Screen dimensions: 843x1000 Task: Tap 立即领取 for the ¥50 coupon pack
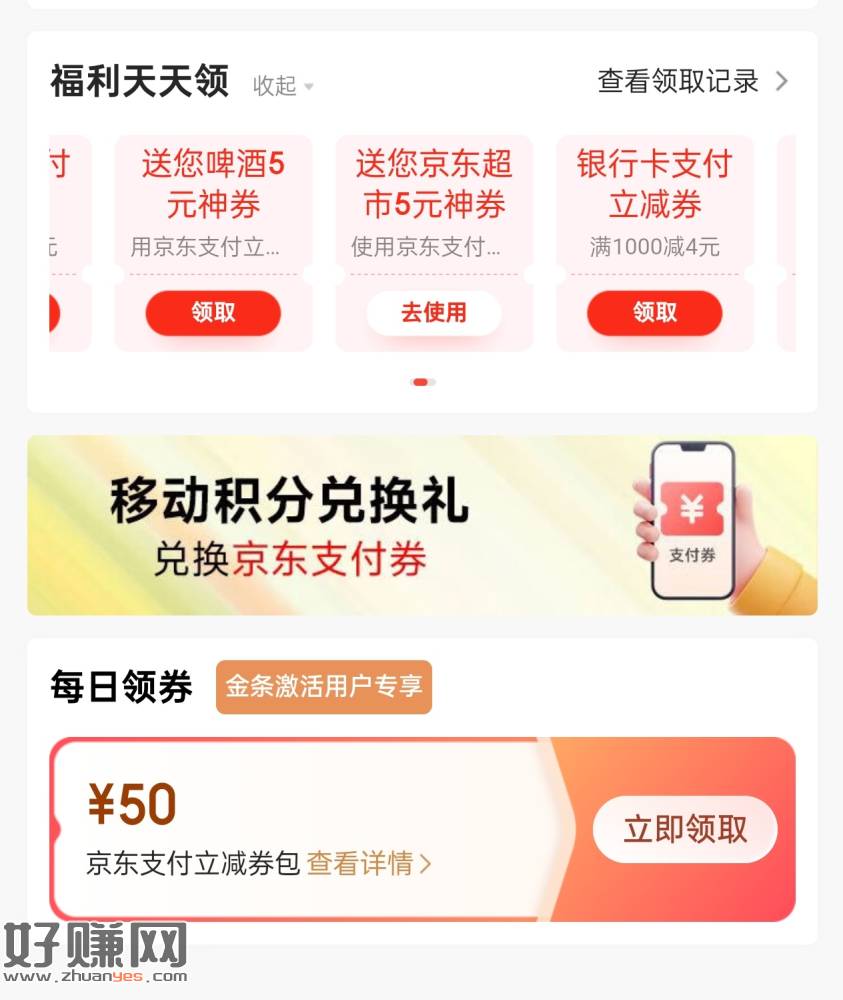(685, 829)
